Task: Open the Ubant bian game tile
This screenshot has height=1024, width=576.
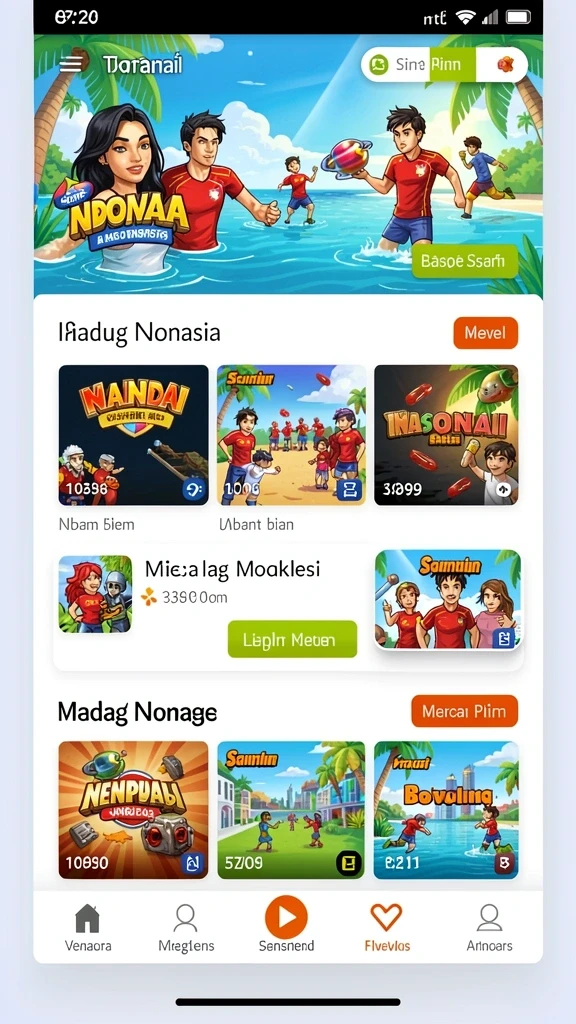Action: pyautogui.click(x=291, y=435)
